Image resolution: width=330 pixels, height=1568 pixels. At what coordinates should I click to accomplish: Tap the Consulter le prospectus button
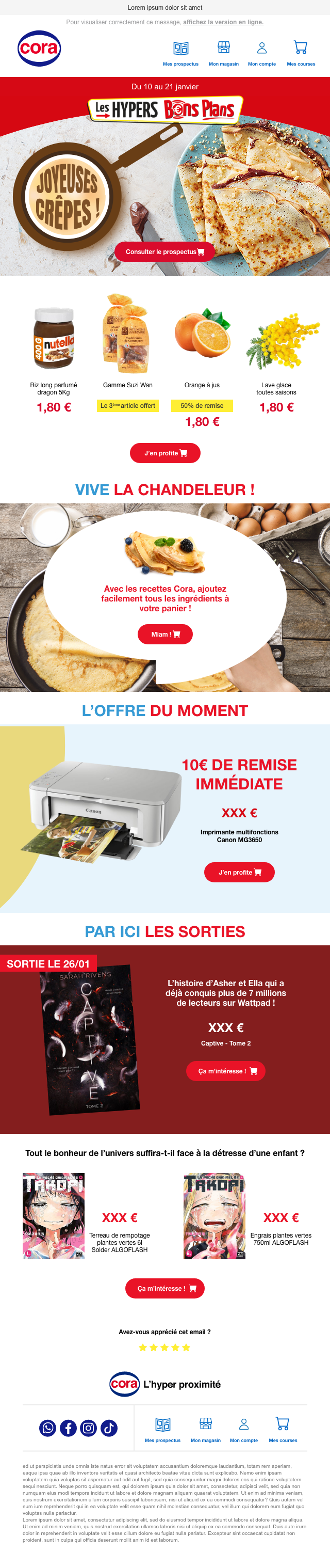click(164, 251)
